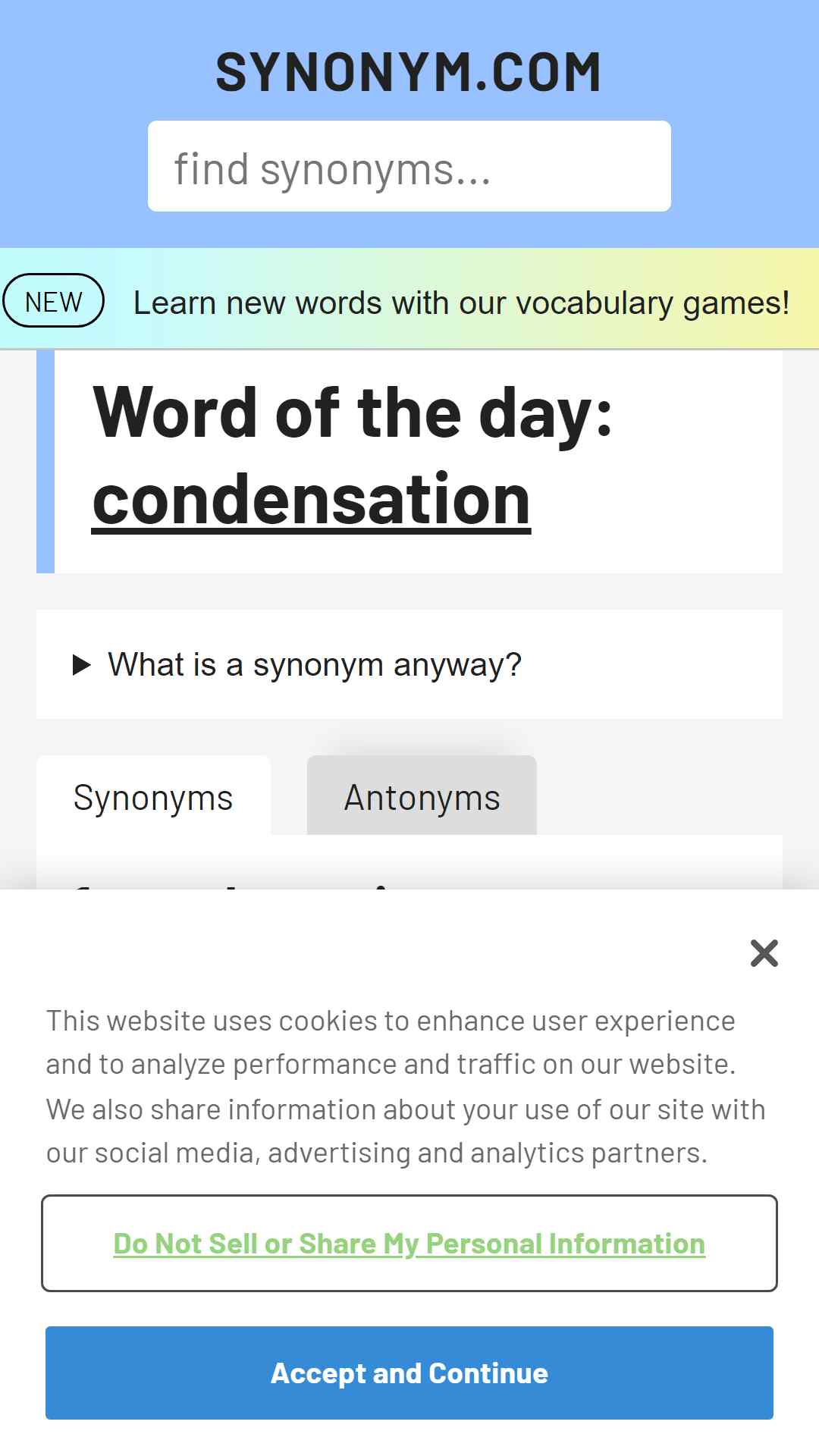This screenshot has width=819, height=1456.
Task: Expand "What is a synonym anyway?"
Action: [409, 664]
